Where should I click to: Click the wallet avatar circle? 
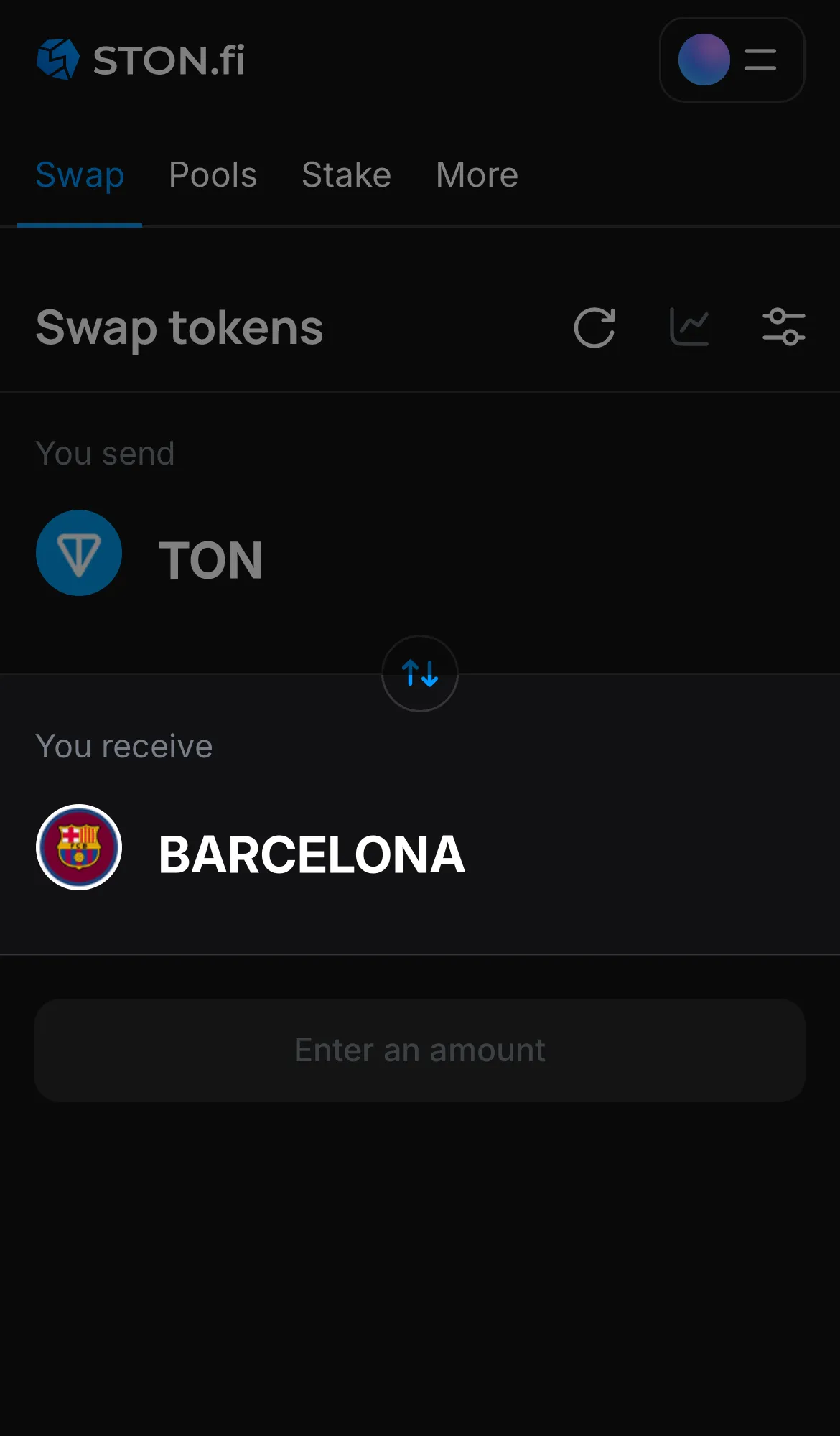coord(703,60)
